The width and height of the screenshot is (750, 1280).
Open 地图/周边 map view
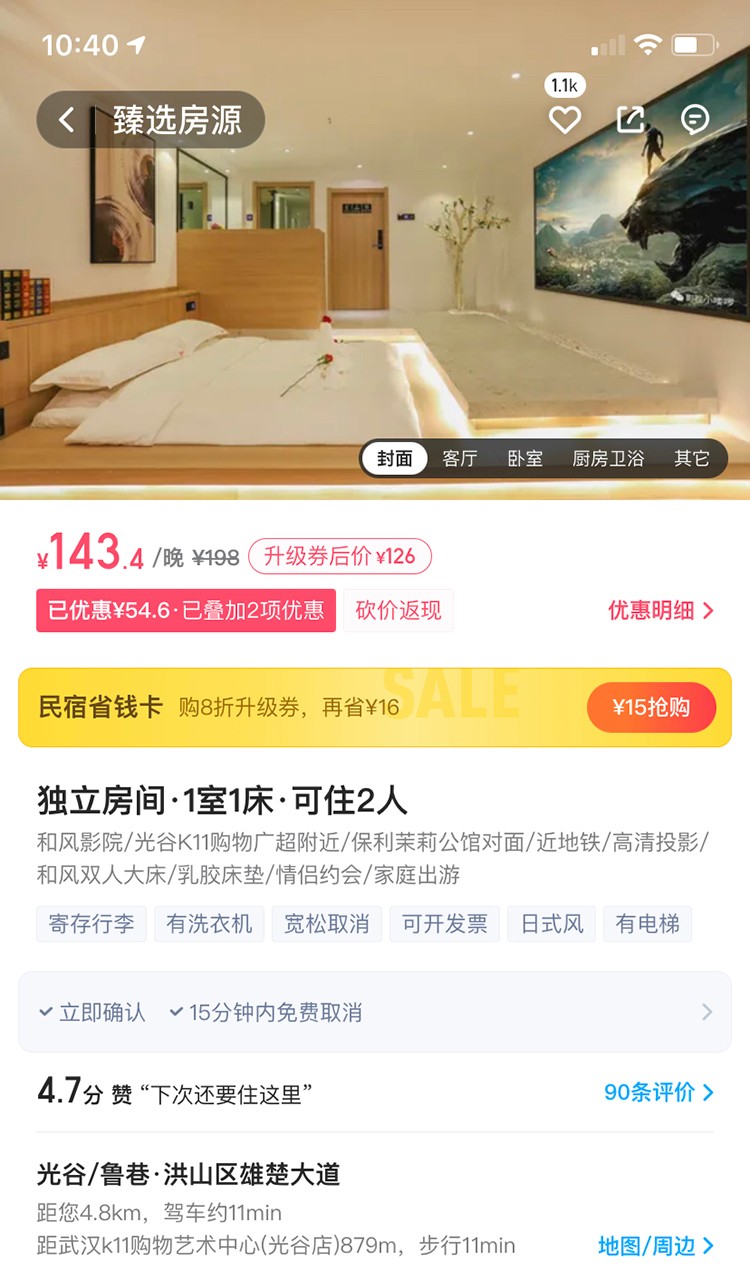(656, 1246)
